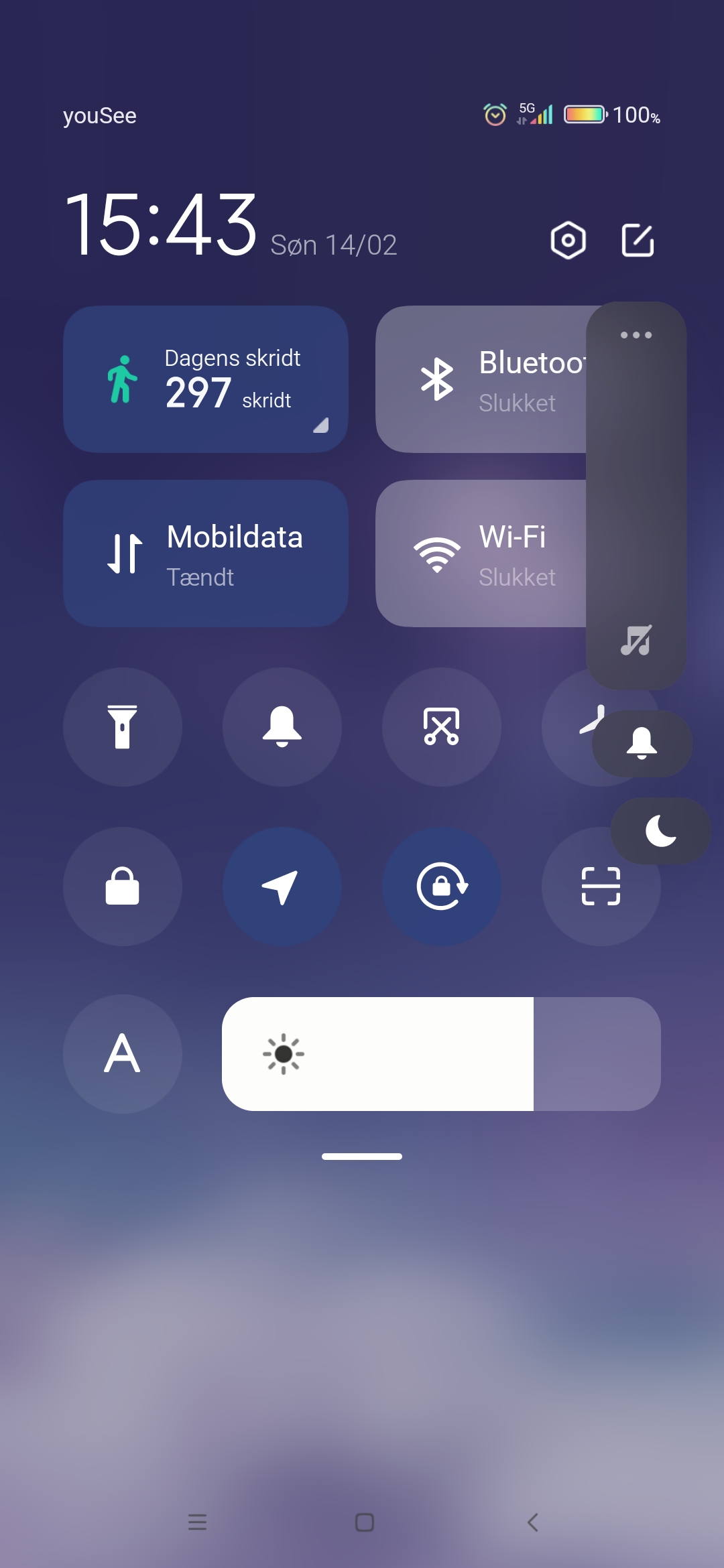The height and width of the screenshot is (1568, 724).
Task: Edit the control center tiles
Action: coord(638,240)
